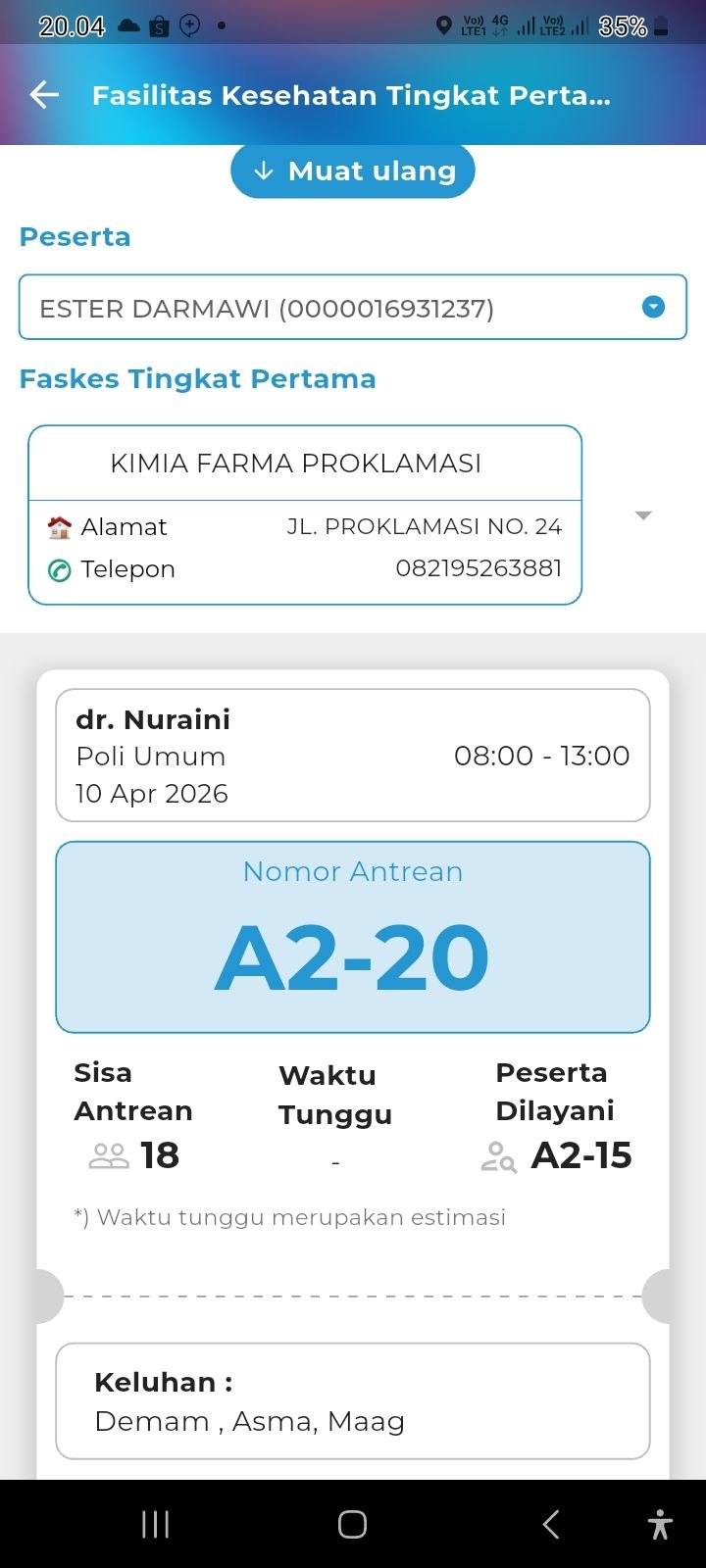The width and height of the screenshot is (706, 1568).
Task: Open the system recent apps button
Action: 156,1524
